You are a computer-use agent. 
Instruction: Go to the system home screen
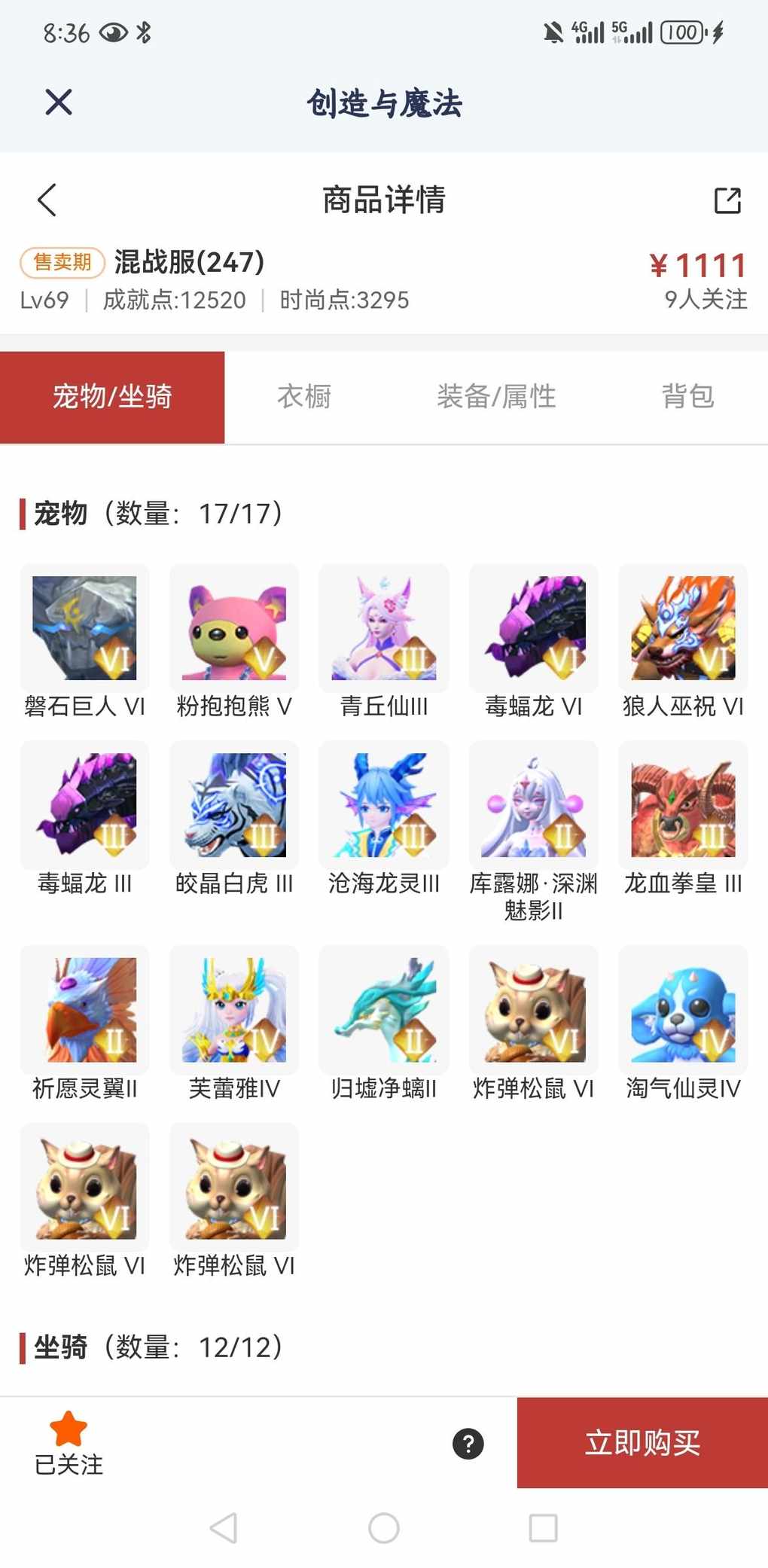click(384, 1528)
